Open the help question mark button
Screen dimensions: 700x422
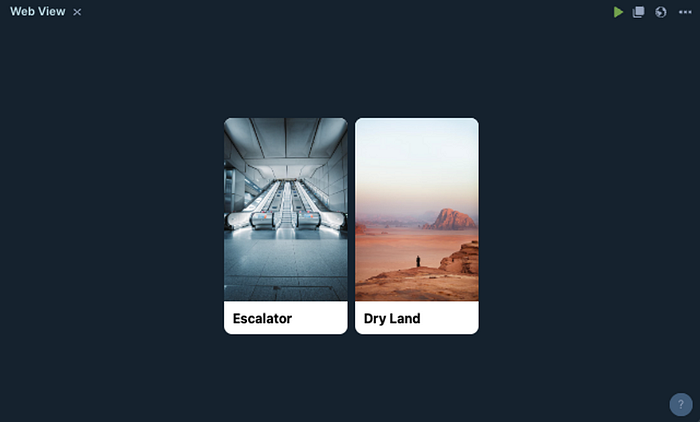tap(680, 404)
